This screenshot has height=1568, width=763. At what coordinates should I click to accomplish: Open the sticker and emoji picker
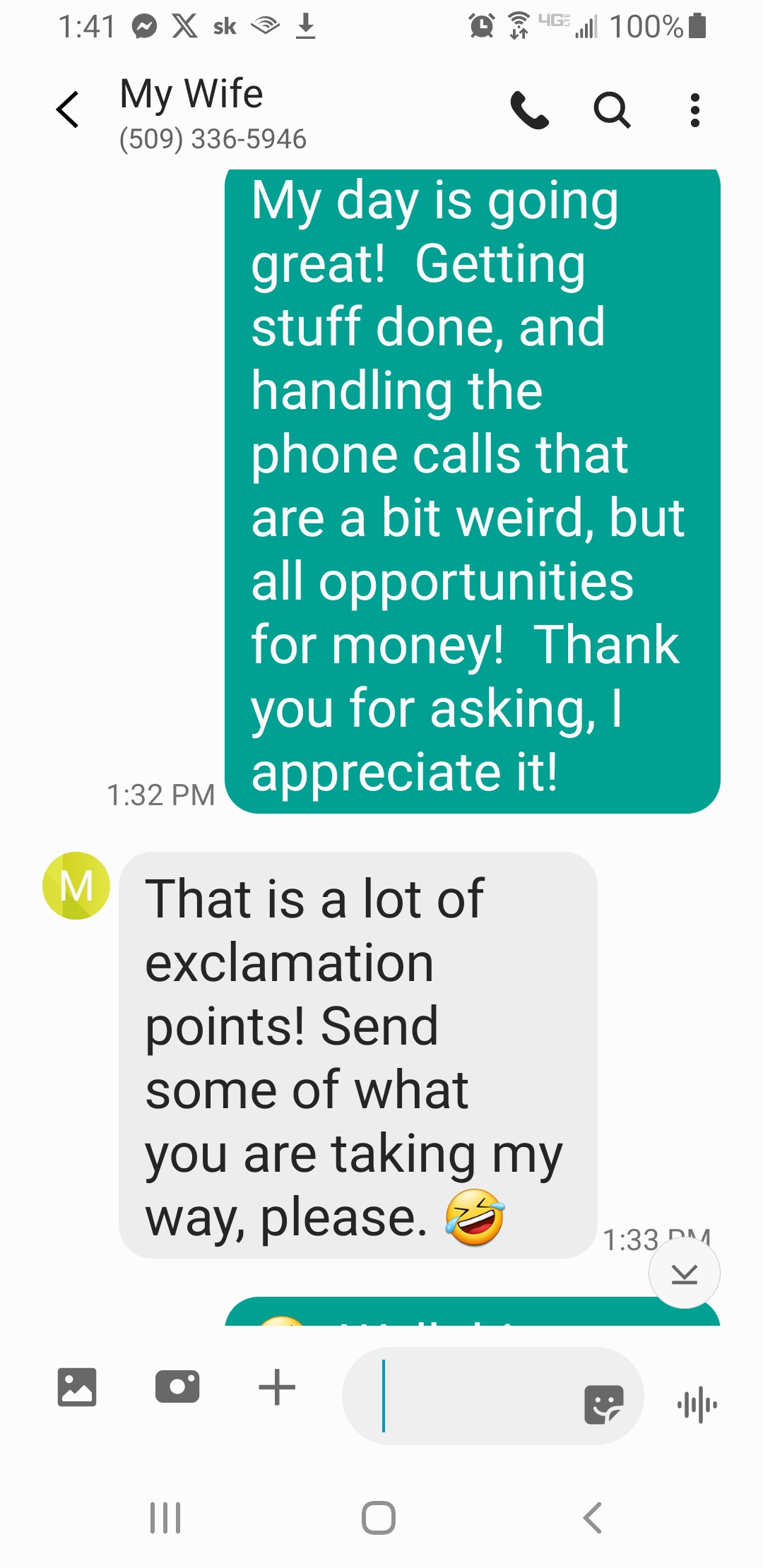click(x=603, y=1404)
